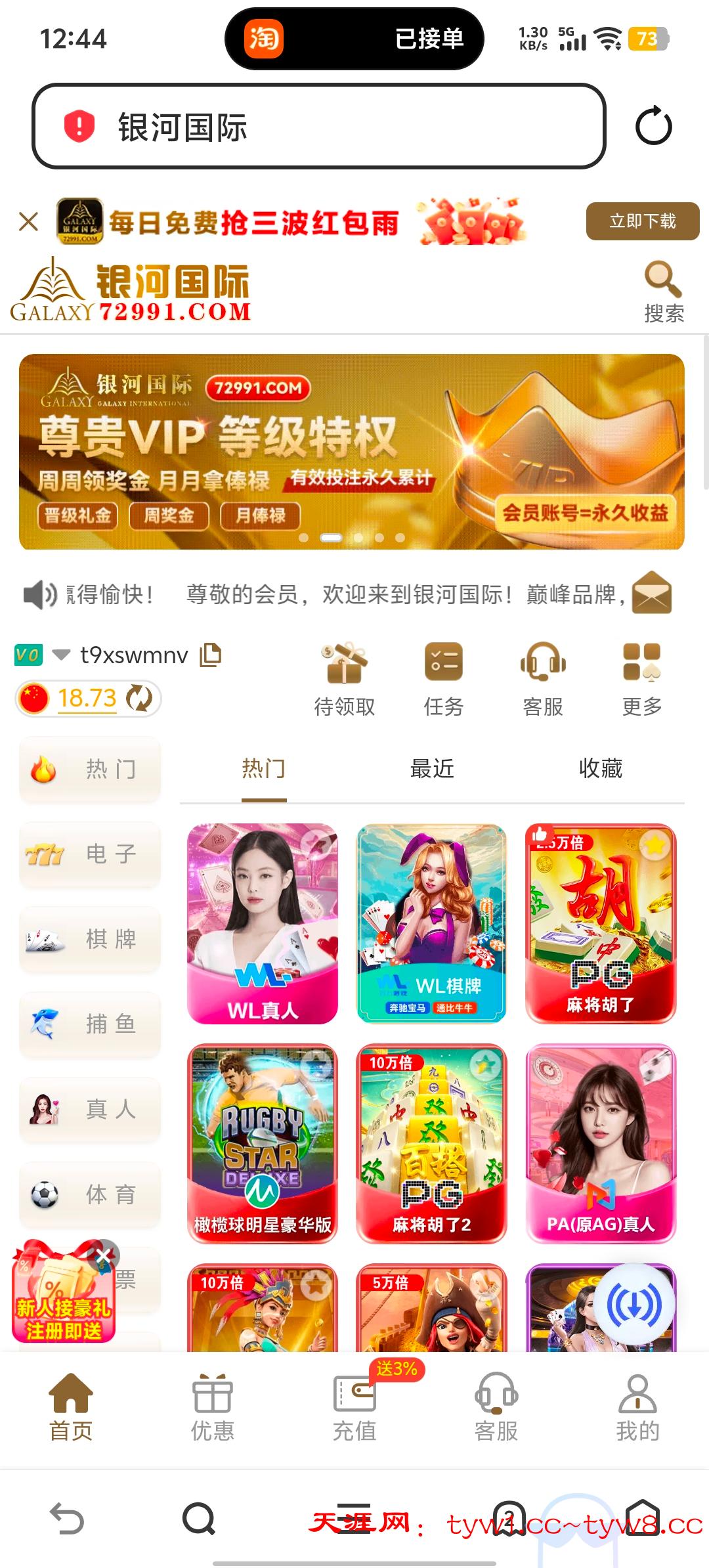
Task: Reload the page with the refresh icon
Action: [653, 126]
